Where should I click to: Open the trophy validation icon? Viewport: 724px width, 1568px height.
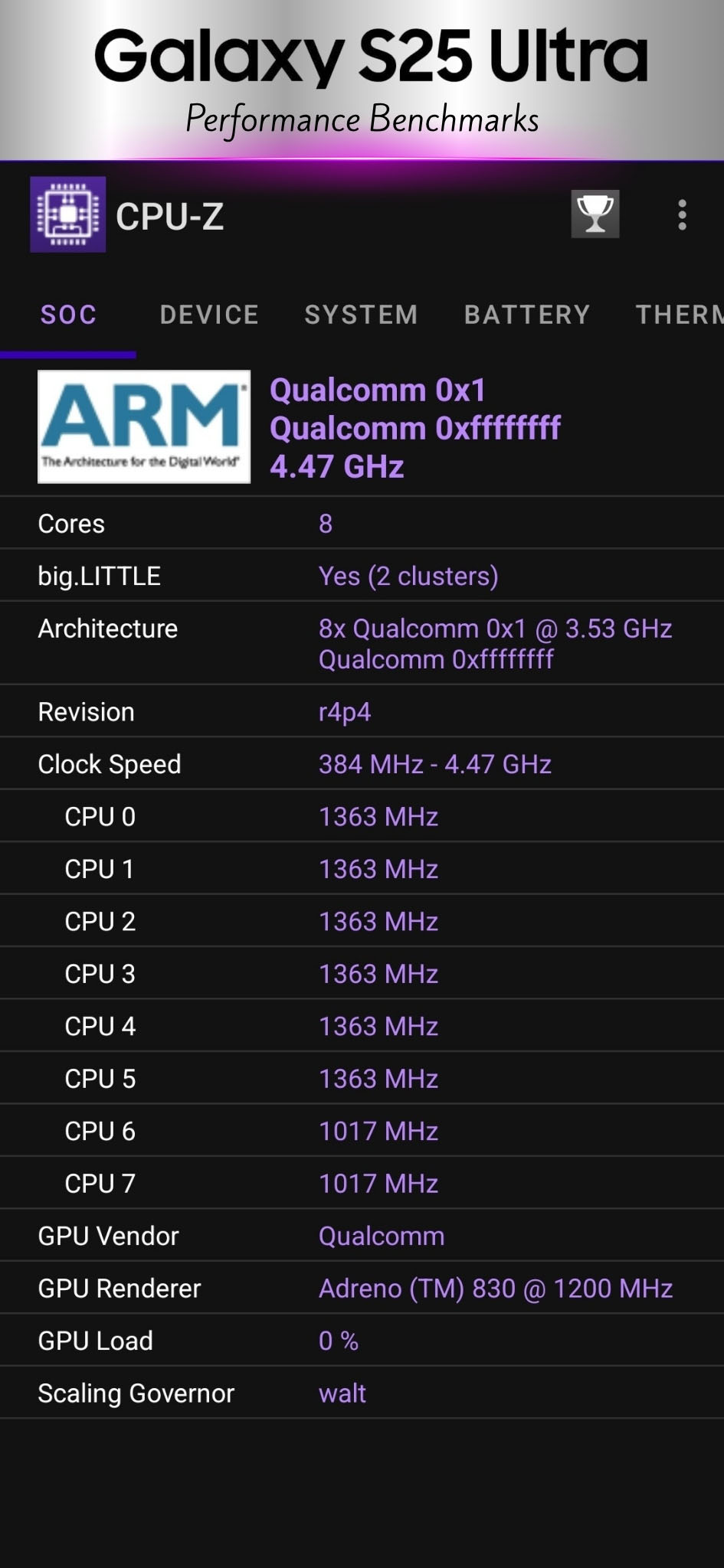[595, 214]
